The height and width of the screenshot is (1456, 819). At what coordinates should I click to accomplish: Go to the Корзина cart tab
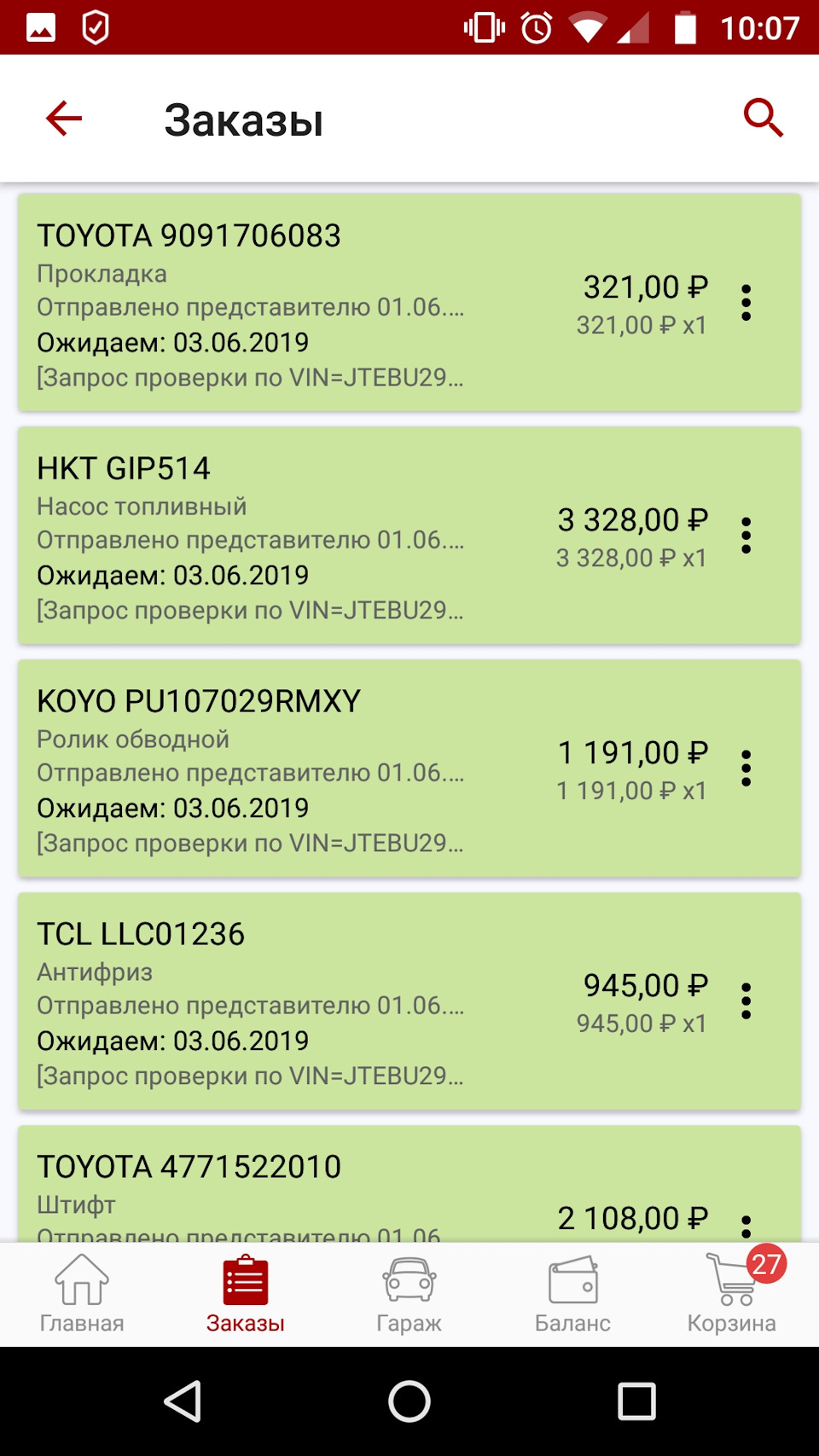[732, 1295]
